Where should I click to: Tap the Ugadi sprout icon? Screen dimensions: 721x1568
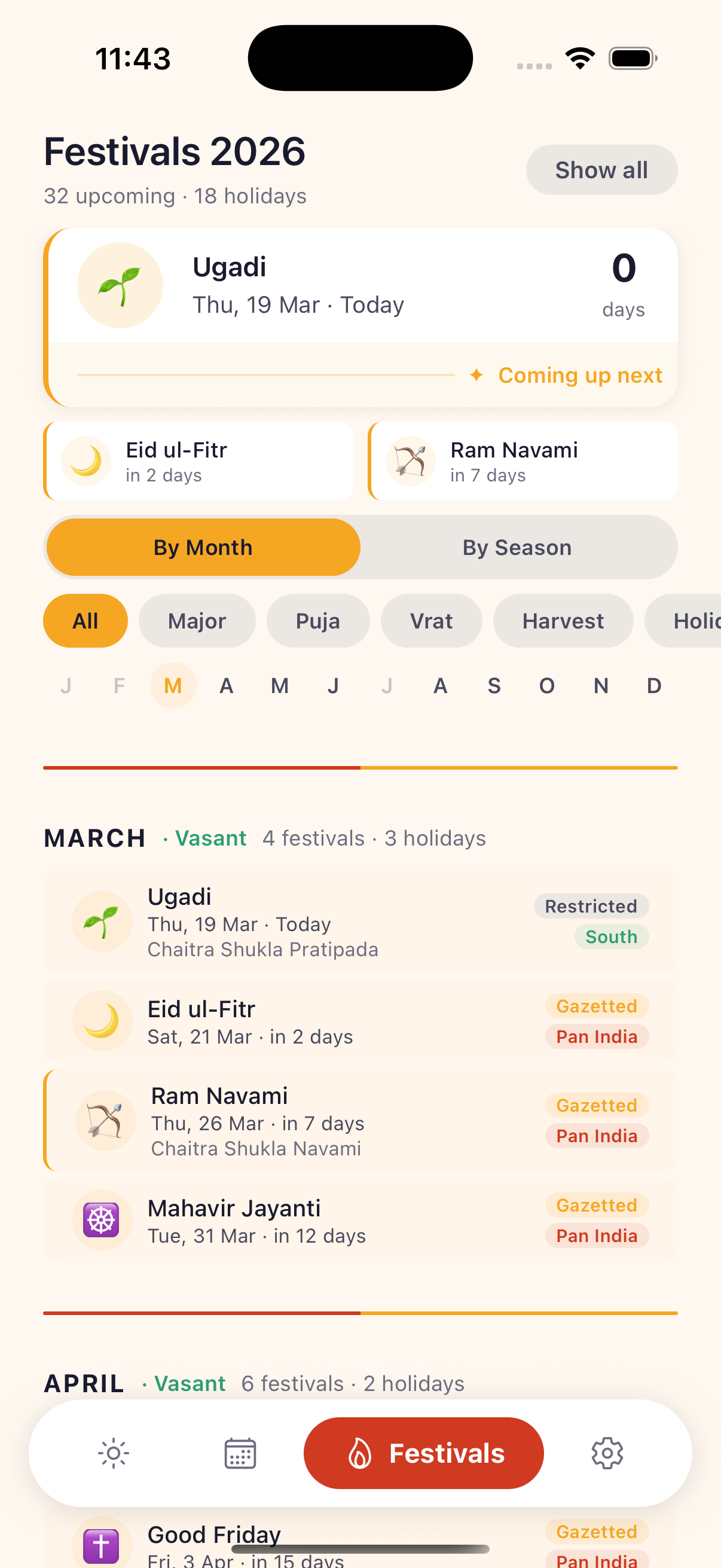point(120,284)
